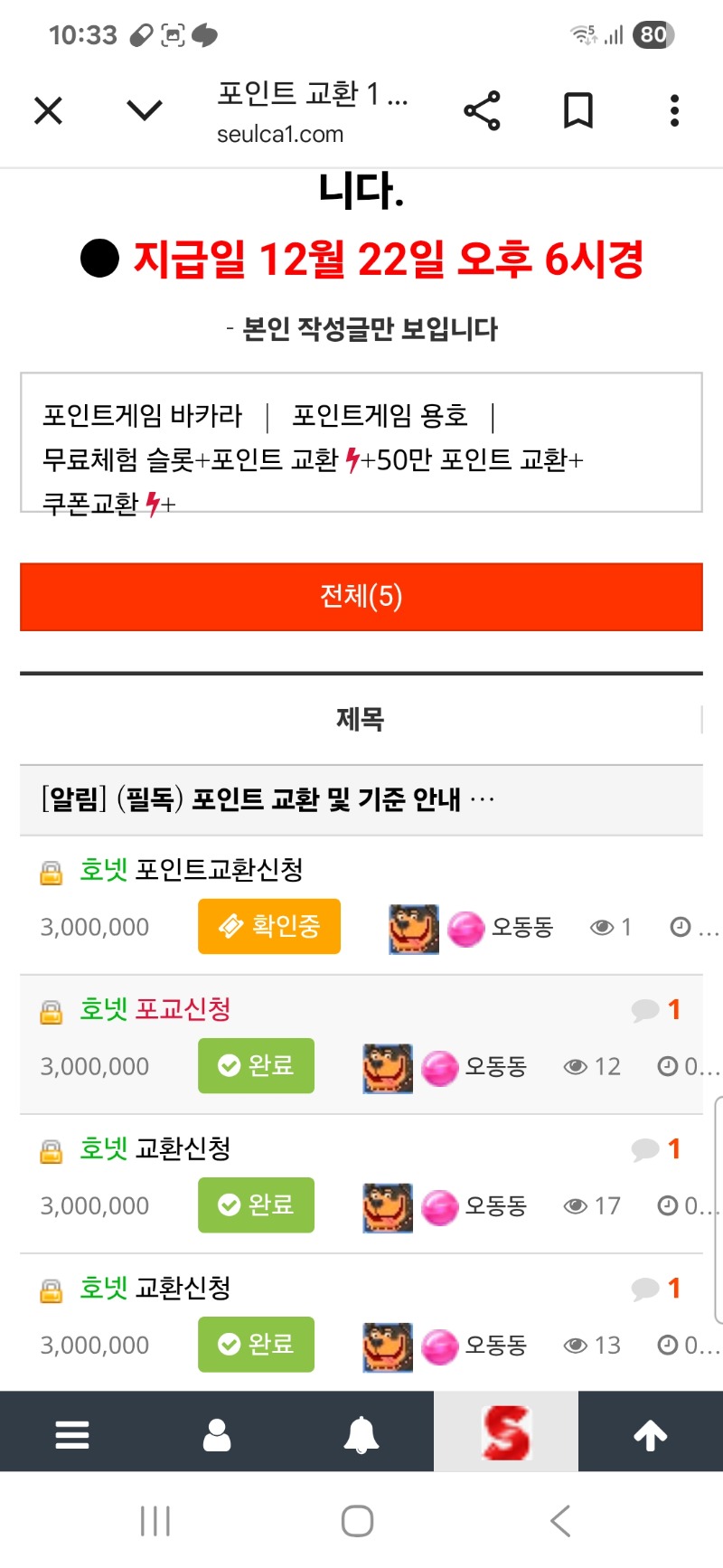Select the 전체(5) filter button
Screen dimensions: 723x1568
pos(361,597)
